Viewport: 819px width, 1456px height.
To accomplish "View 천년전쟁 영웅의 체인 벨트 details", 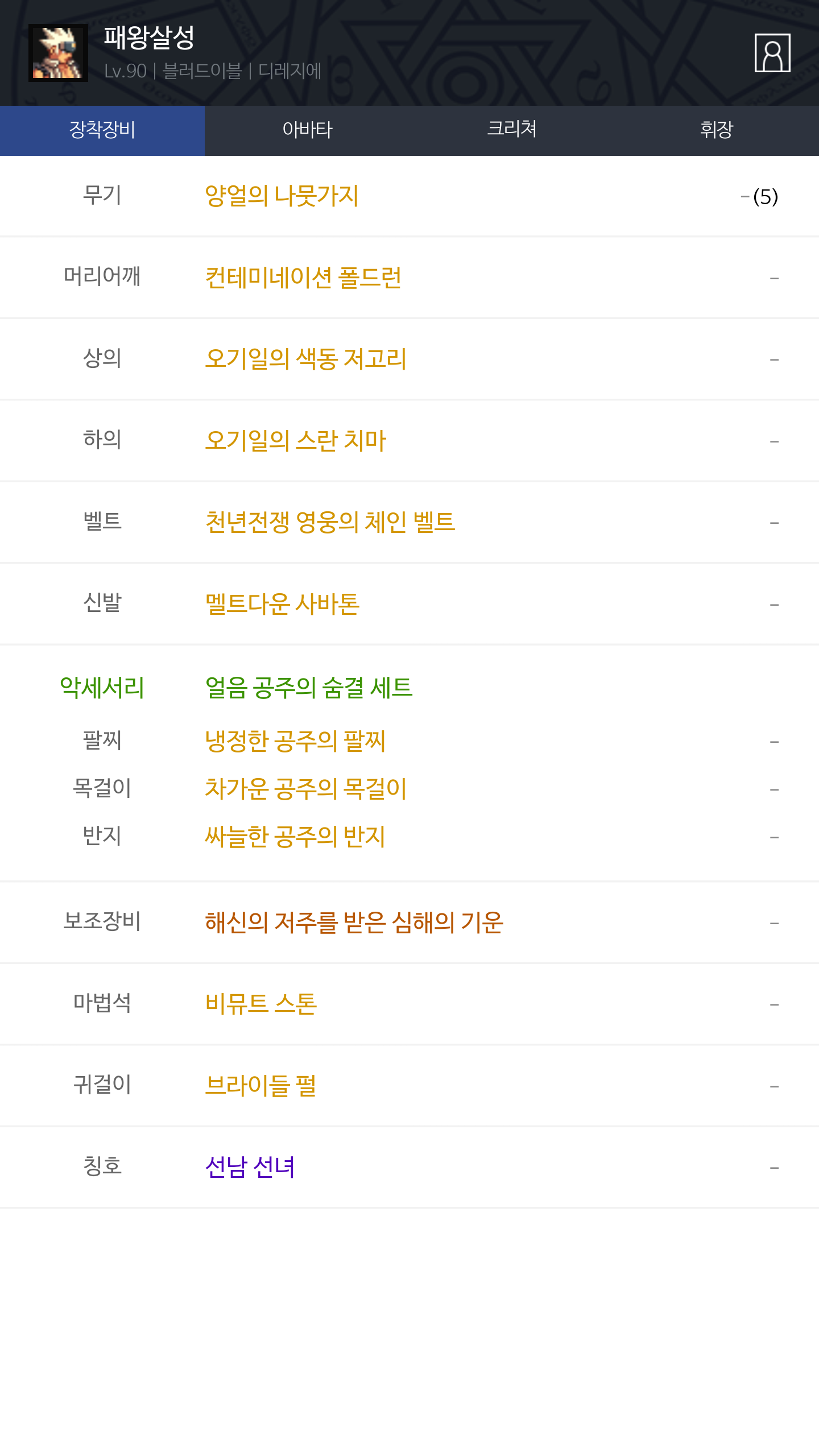I will click(330, 522).
